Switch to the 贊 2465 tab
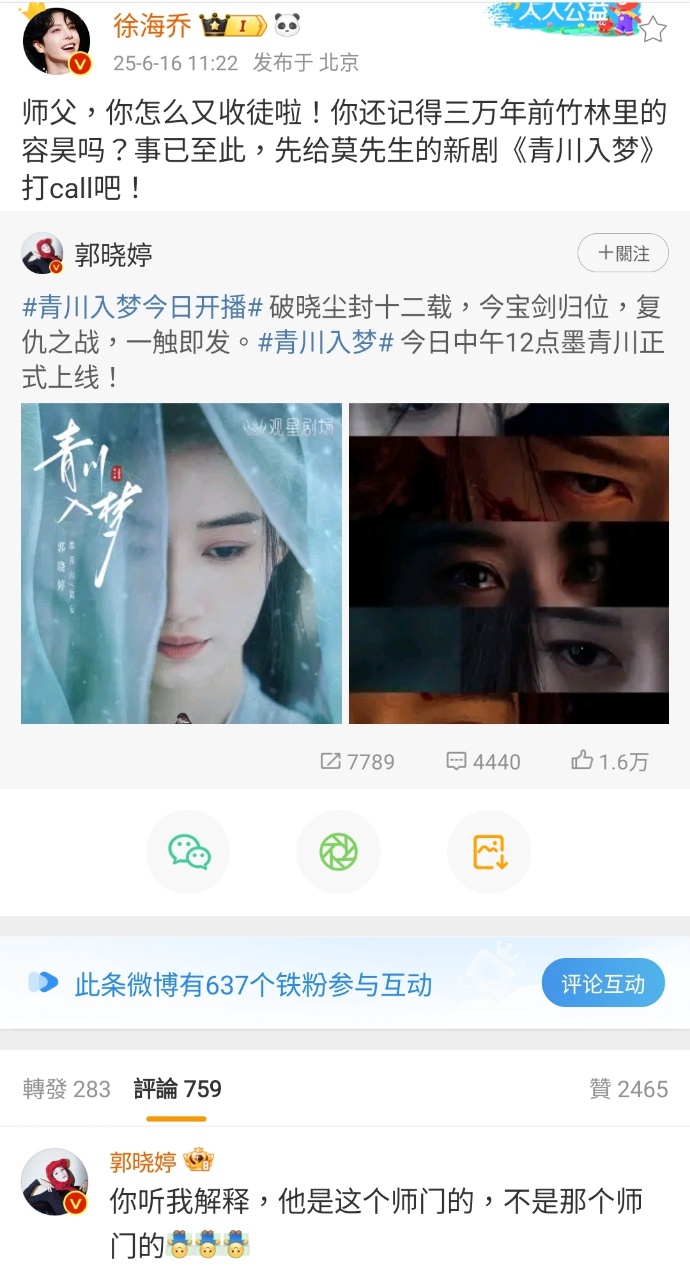690x1280 pixels. pyautogui.click(x=629, y=1089)
